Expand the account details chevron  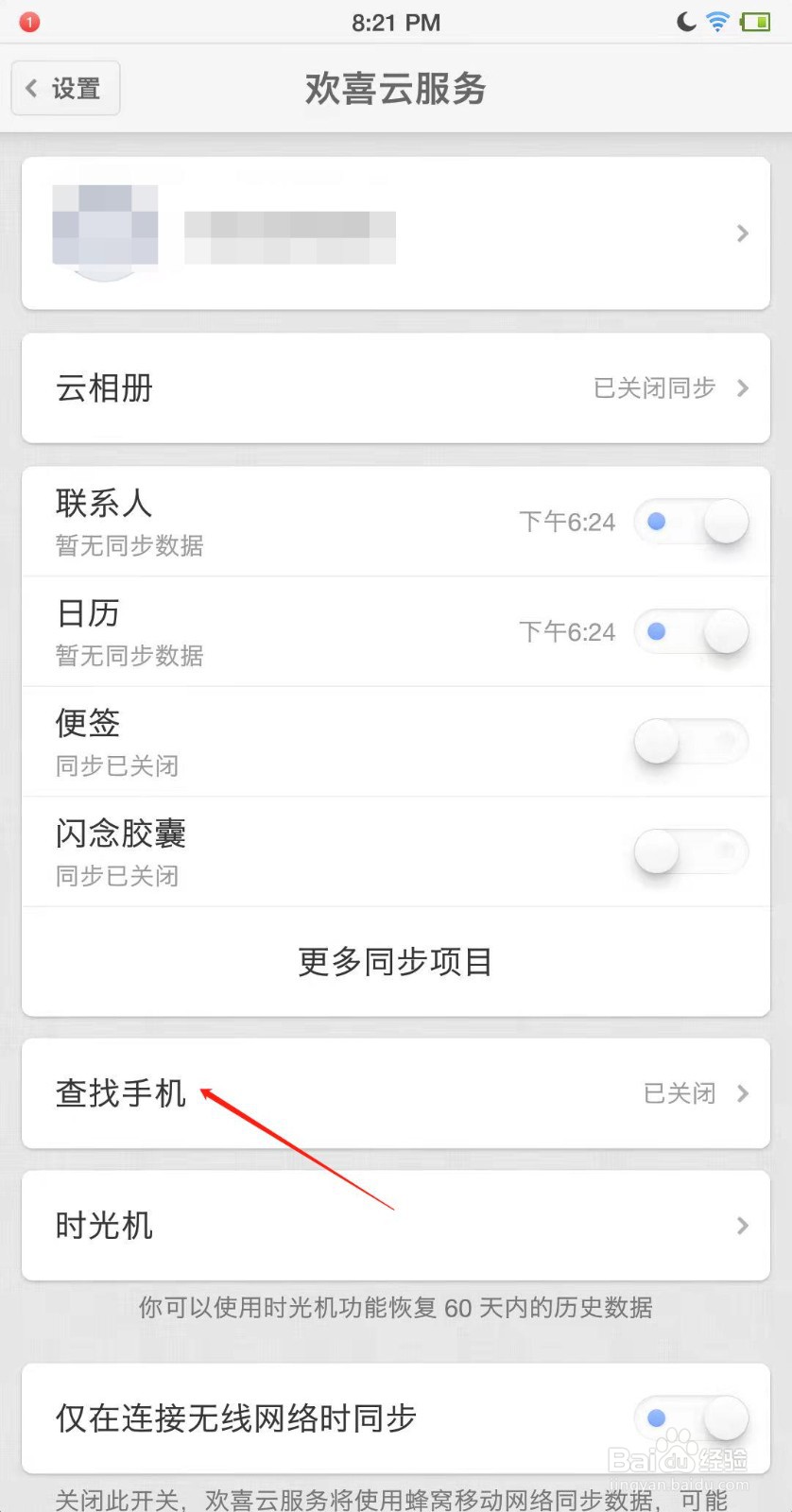743,232
